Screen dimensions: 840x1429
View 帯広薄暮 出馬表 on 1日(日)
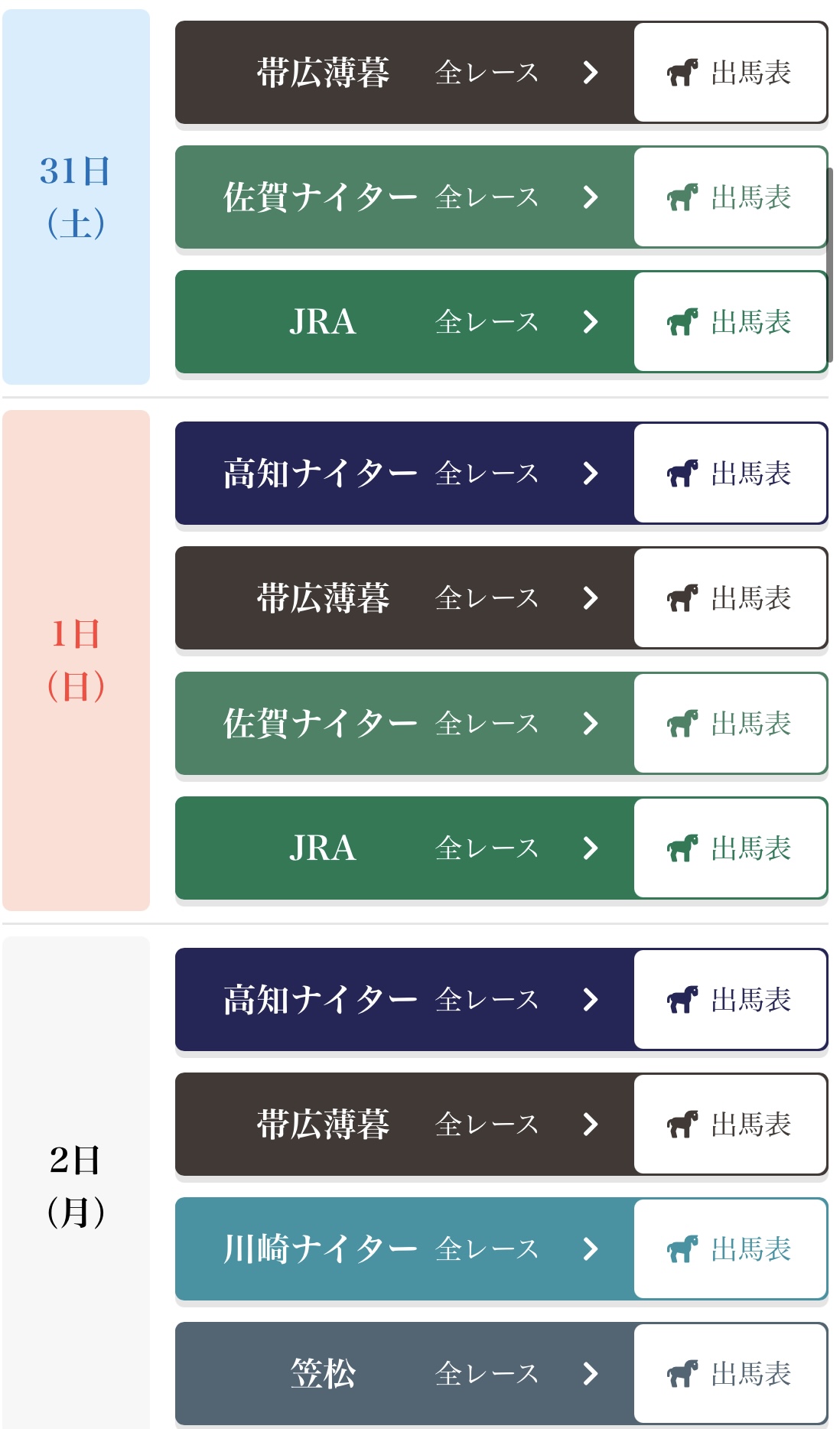[730, 598]
